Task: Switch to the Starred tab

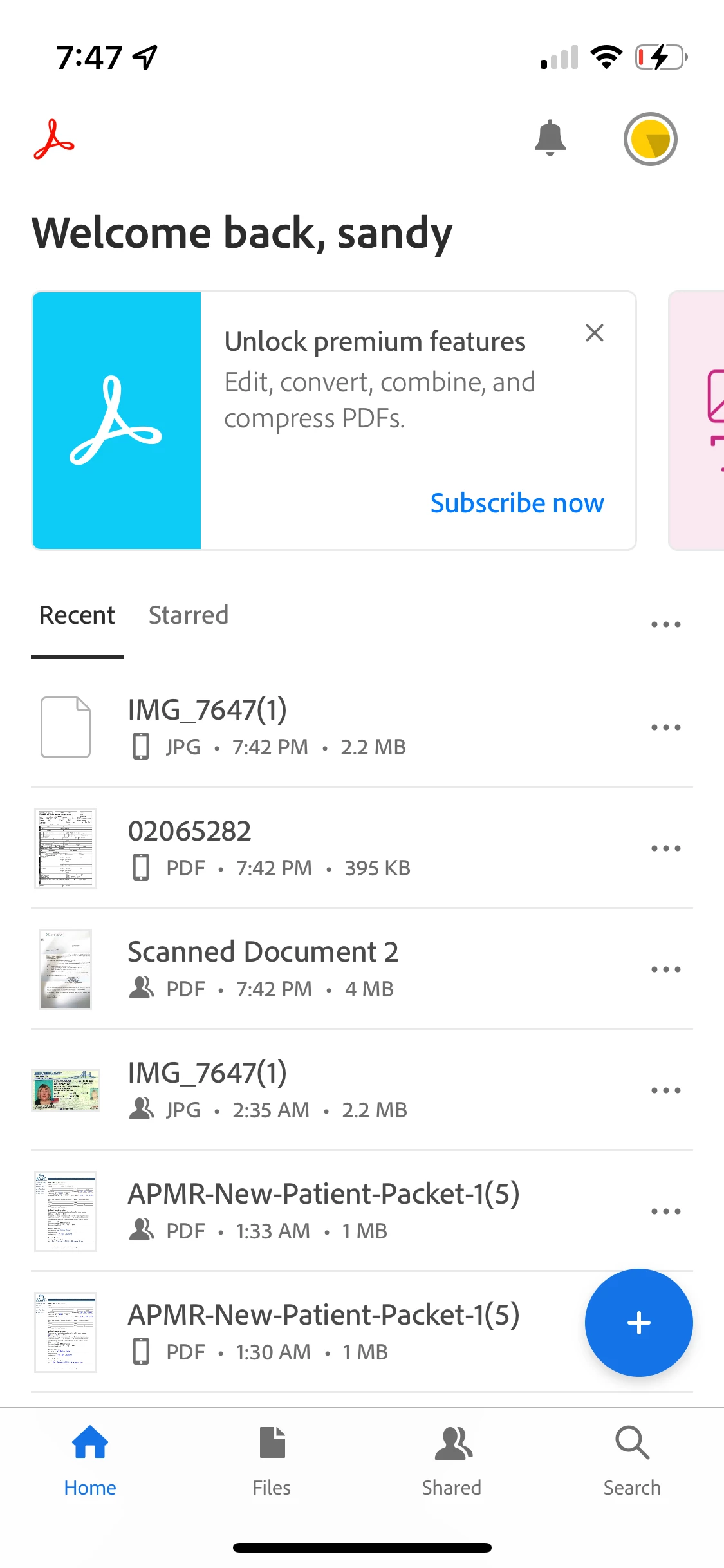Action: click(x=188, y=615)
